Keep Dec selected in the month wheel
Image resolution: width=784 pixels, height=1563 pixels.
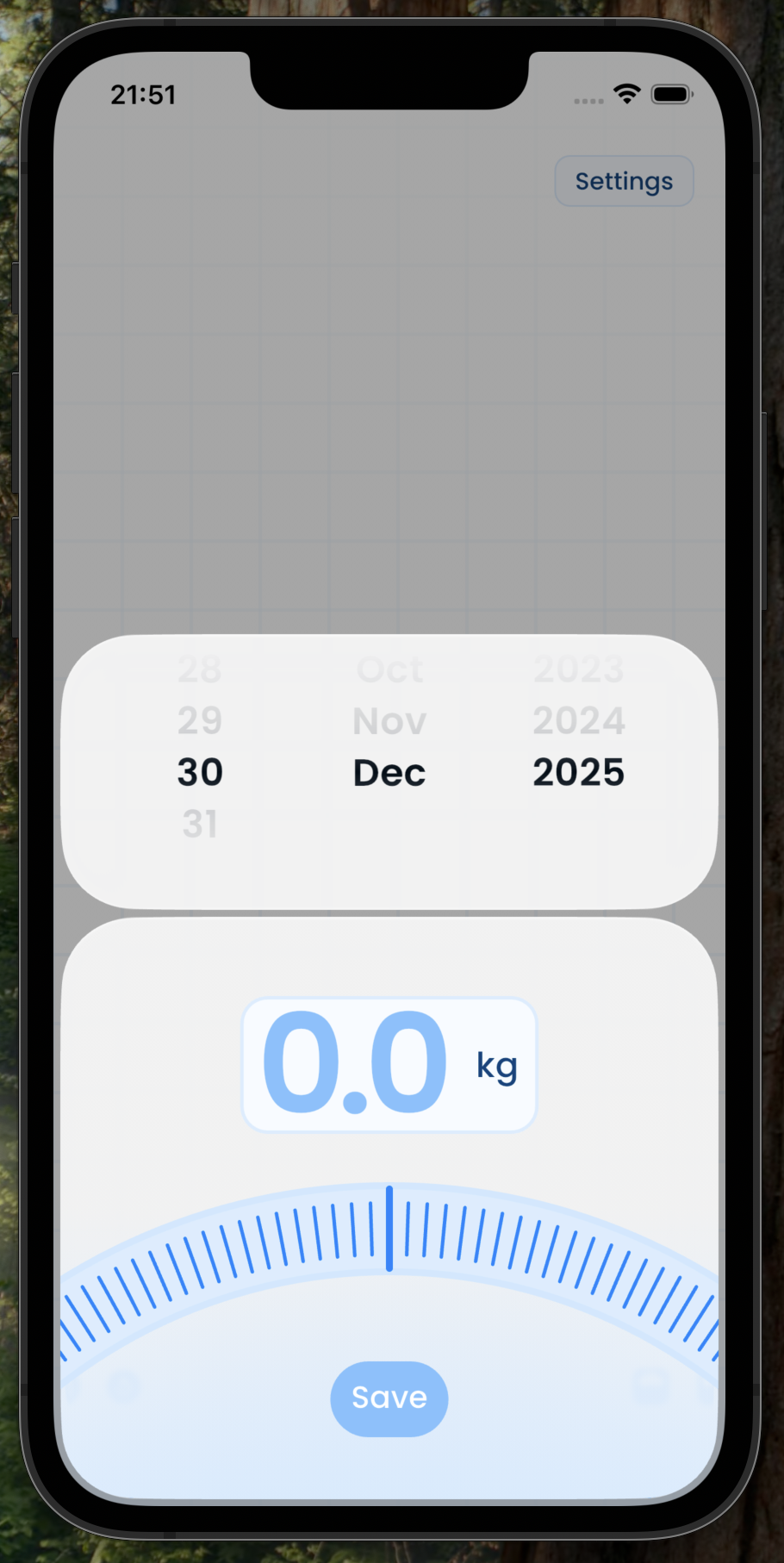pos(389,772)
